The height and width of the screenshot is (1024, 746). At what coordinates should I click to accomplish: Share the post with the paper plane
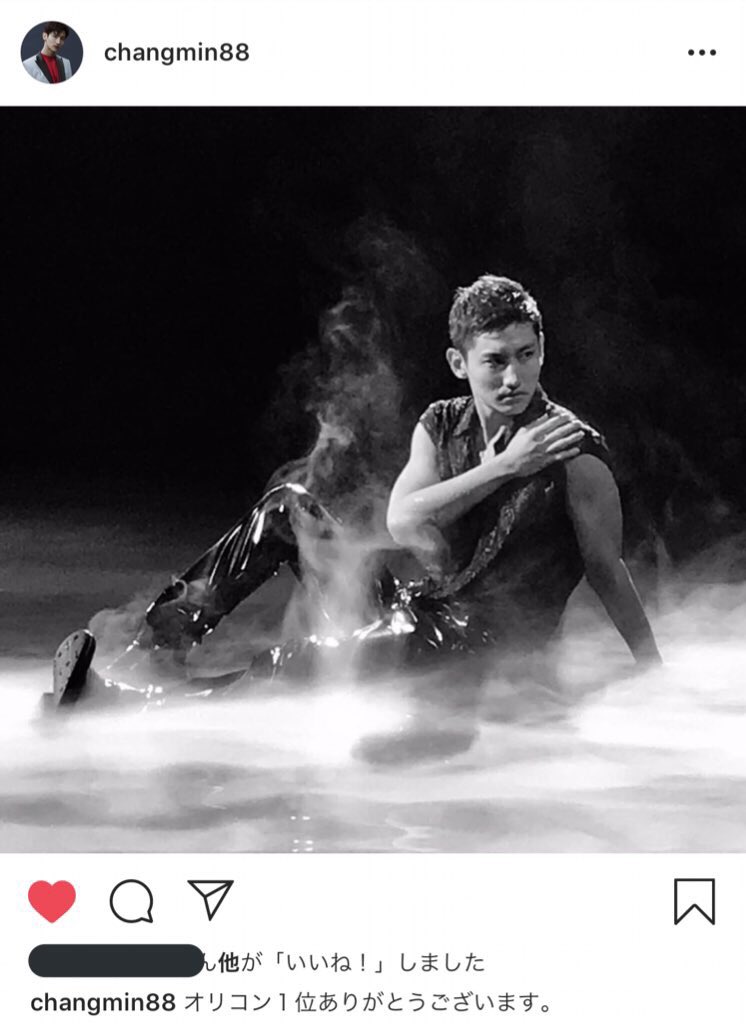[210, 900]
